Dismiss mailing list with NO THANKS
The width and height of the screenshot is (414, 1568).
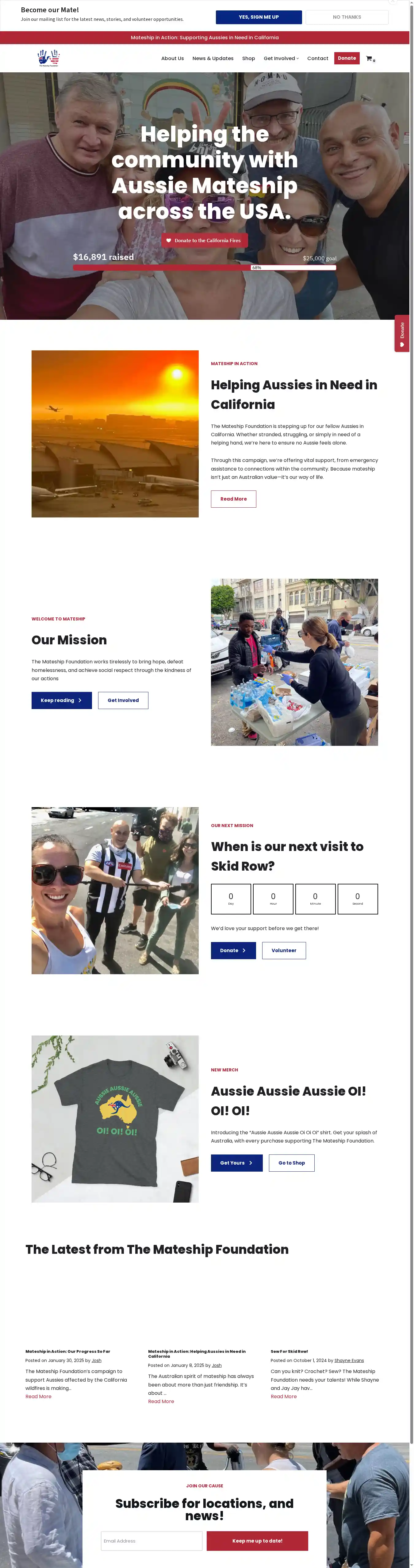pos(347,17)
